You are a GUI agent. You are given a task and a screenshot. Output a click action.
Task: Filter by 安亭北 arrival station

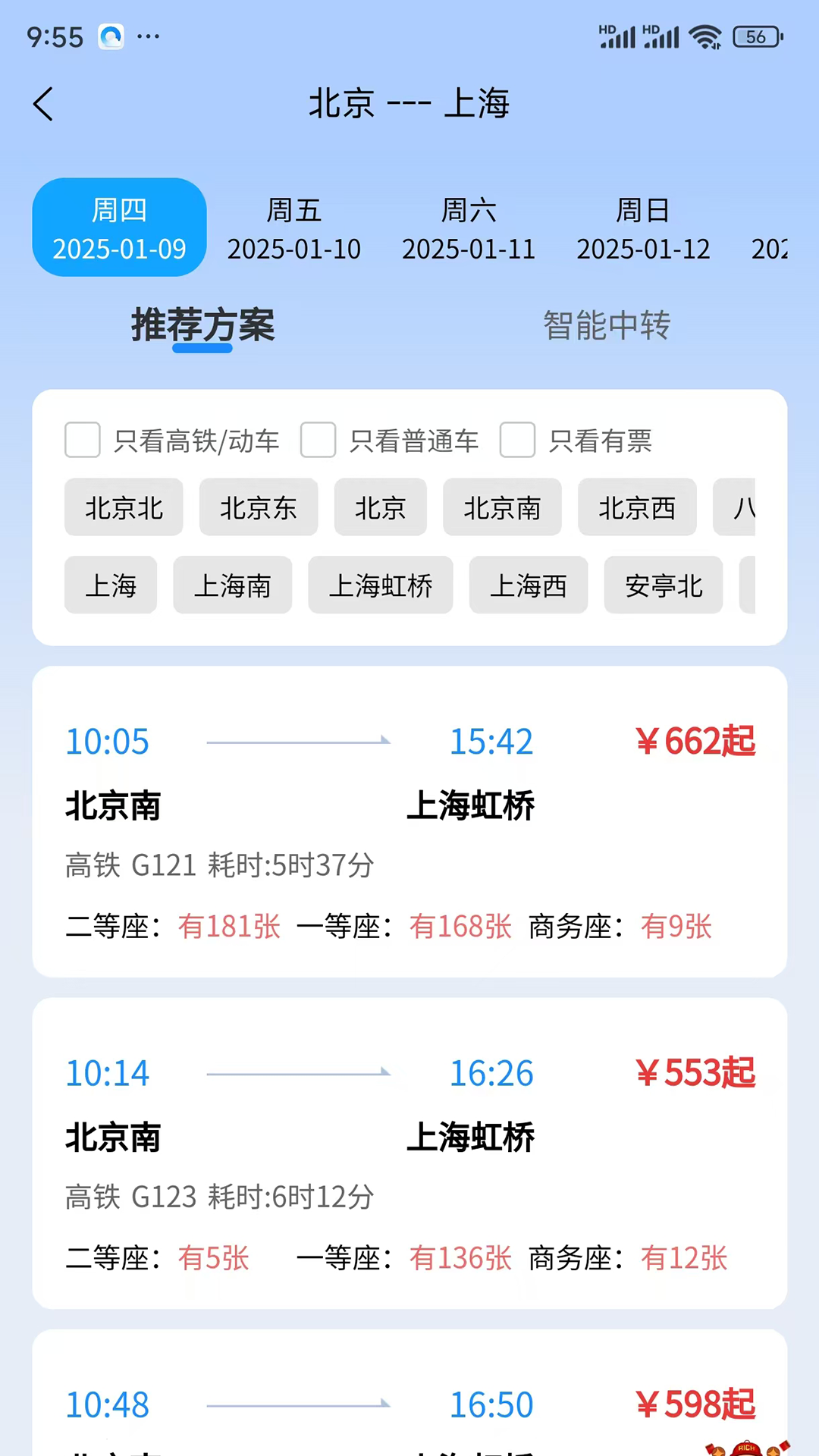tap(664, 585)
